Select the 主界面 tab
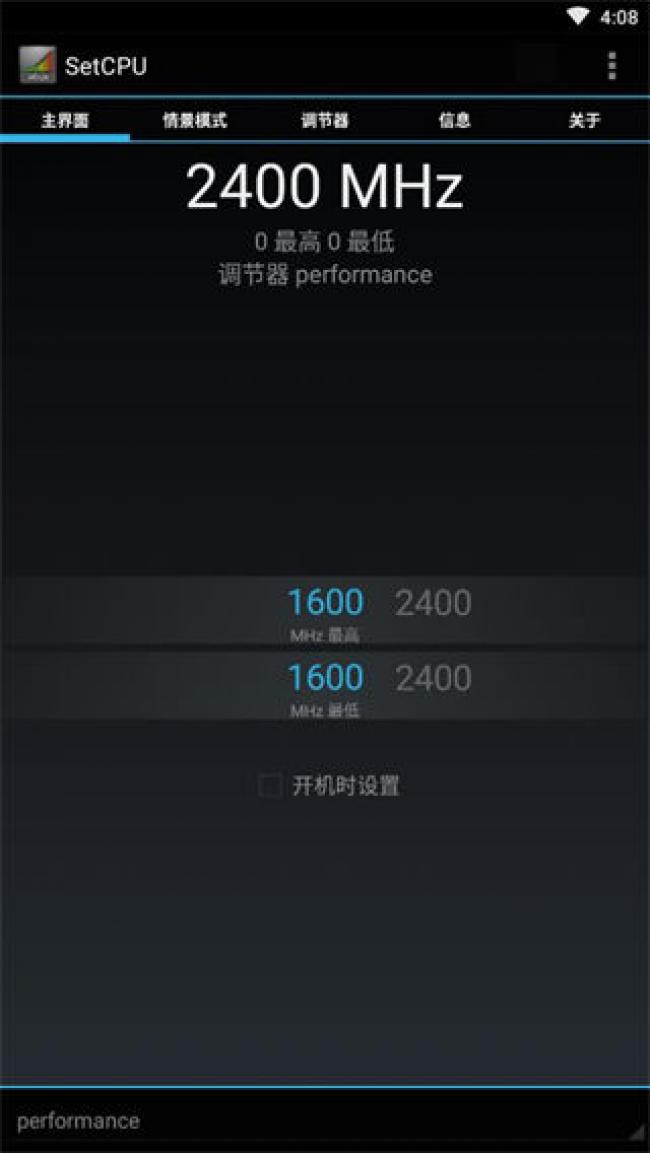The width and height of the screenshot is (650, 1153). [65, 121]
